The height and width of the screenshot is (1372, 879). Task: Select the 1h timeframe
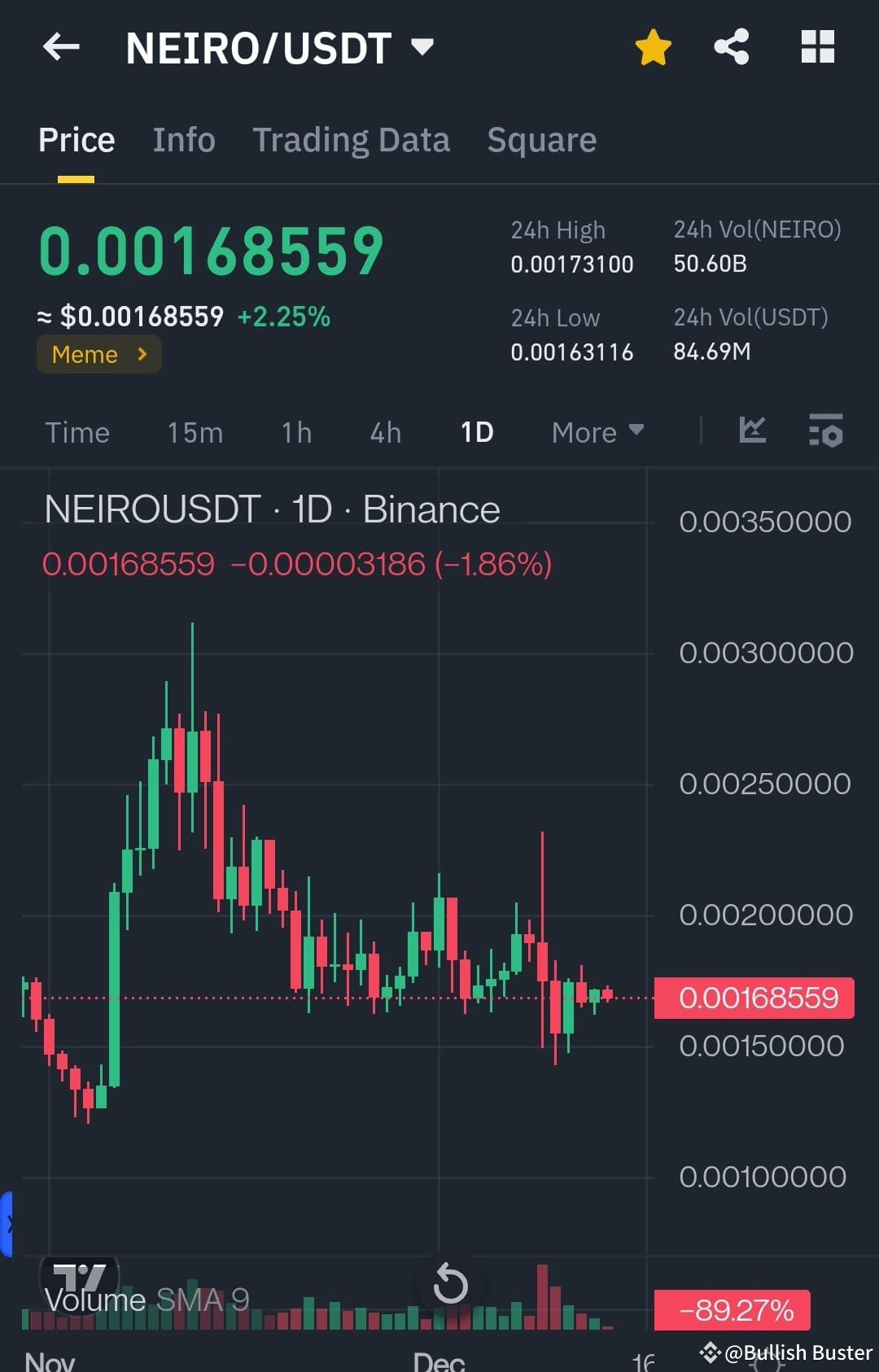pos(295,432)
